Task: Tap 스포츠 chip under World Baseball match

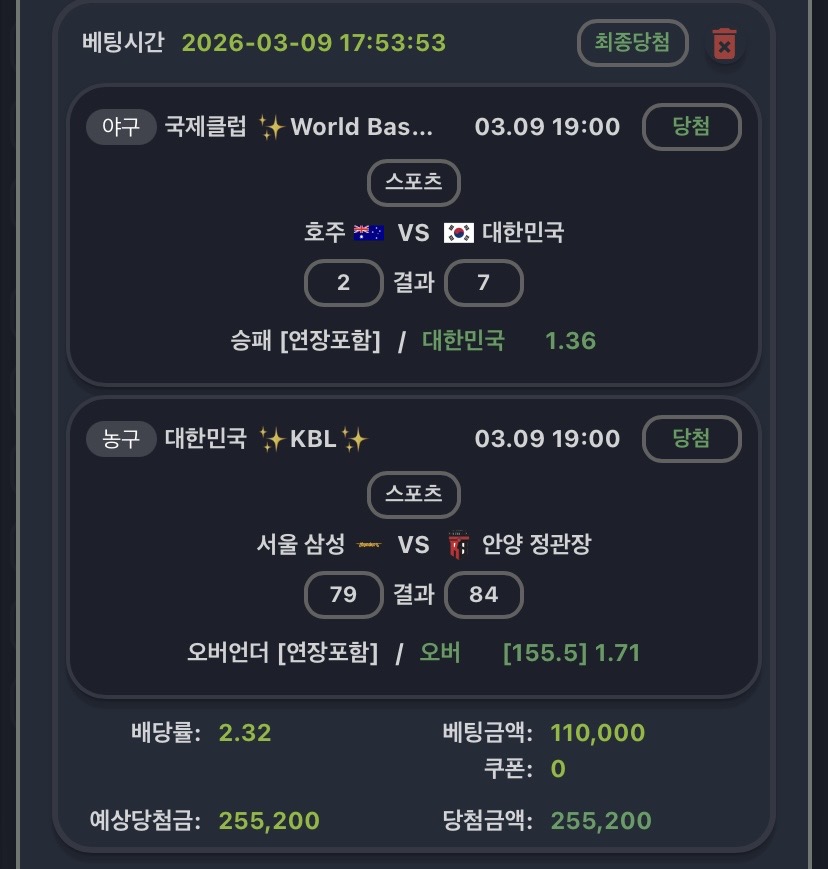Action: [413, 183]
